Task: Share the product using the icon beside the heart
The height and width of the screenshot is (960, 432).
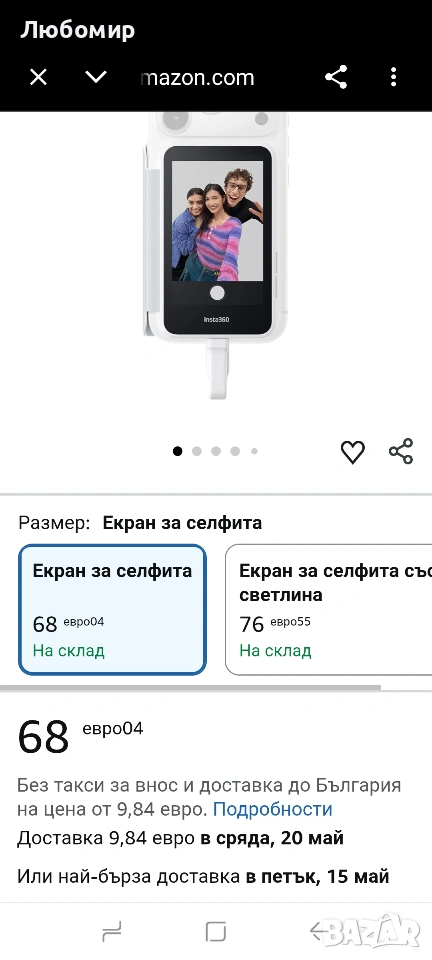Action: (401, 452)
